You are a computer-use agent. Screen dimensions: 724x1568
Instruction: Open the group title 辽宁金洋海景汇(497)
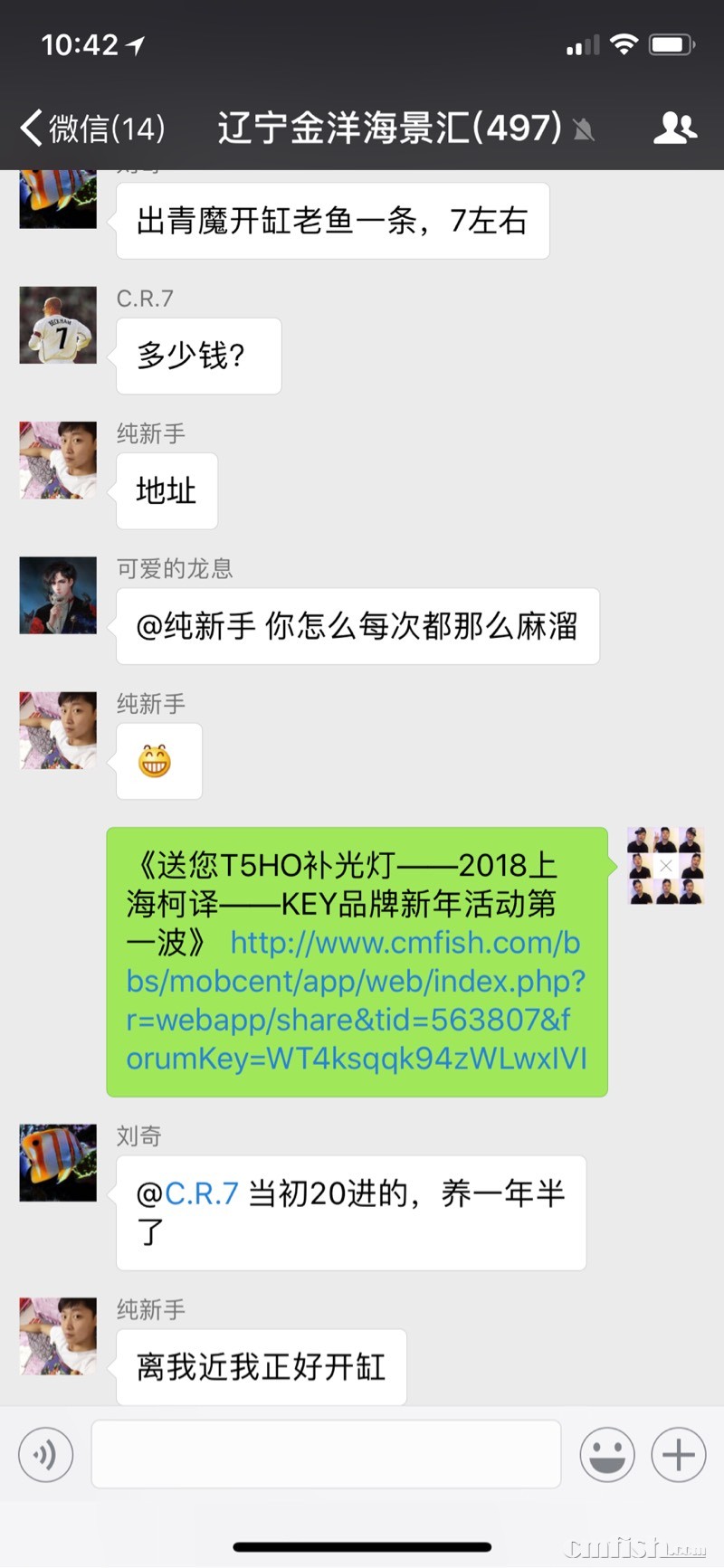click(x=389, y=128)
